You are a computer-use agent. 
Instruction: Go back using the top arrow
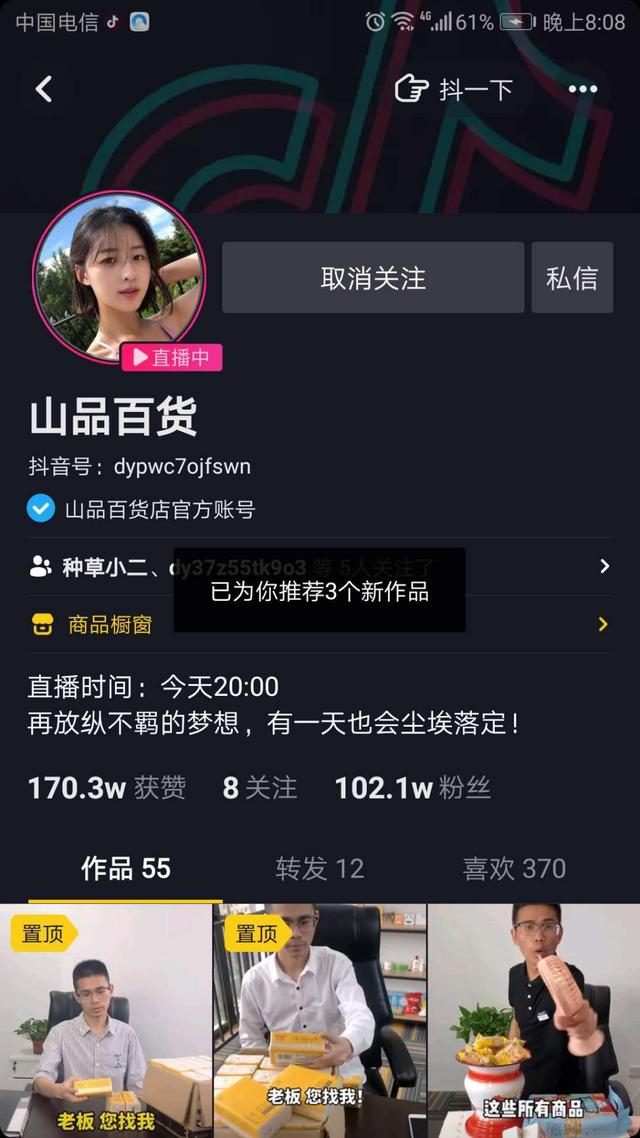coord(44,89)
